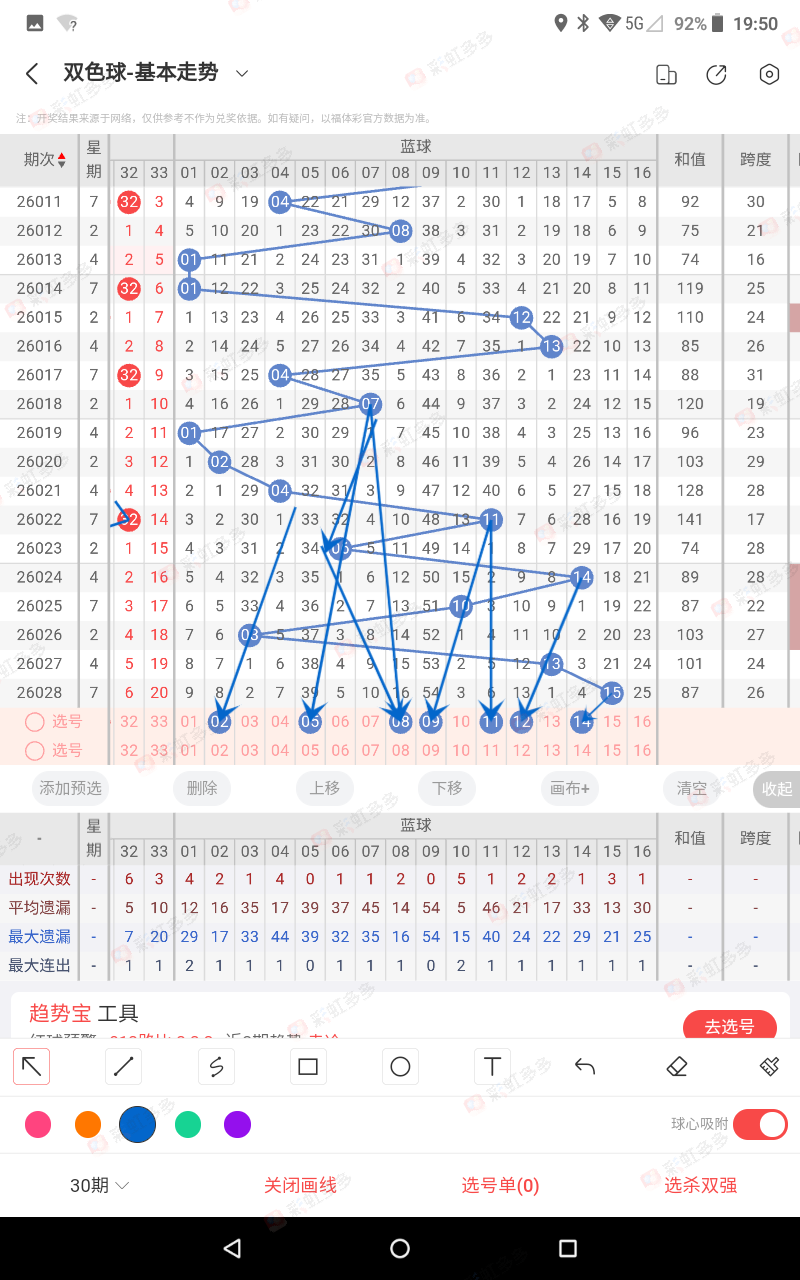Open 去选号 in the 趋势宝 banner
Viewport: 800px width, 1280px height.
(x=729, y=1027)
